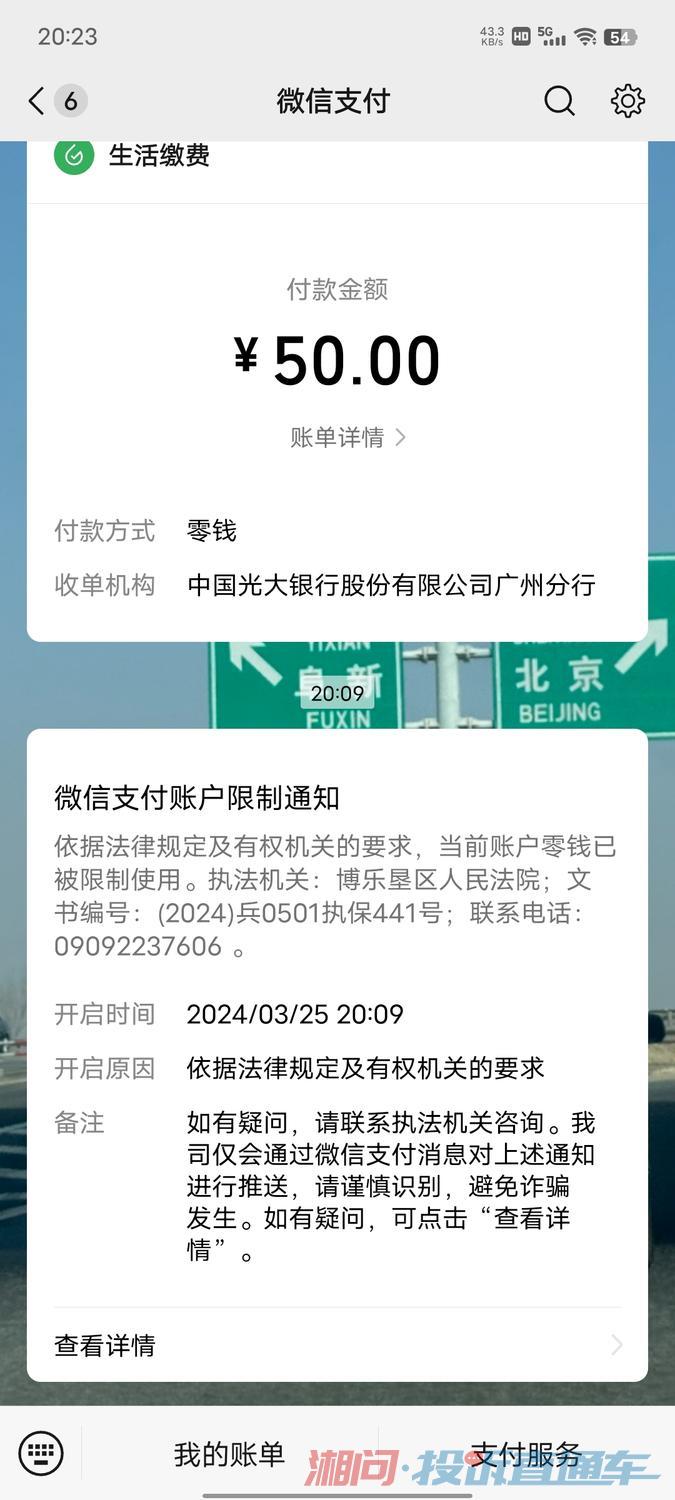Open the search icon
The image size is (675, 1500).
pyautogui.click(x=559, y=101)
